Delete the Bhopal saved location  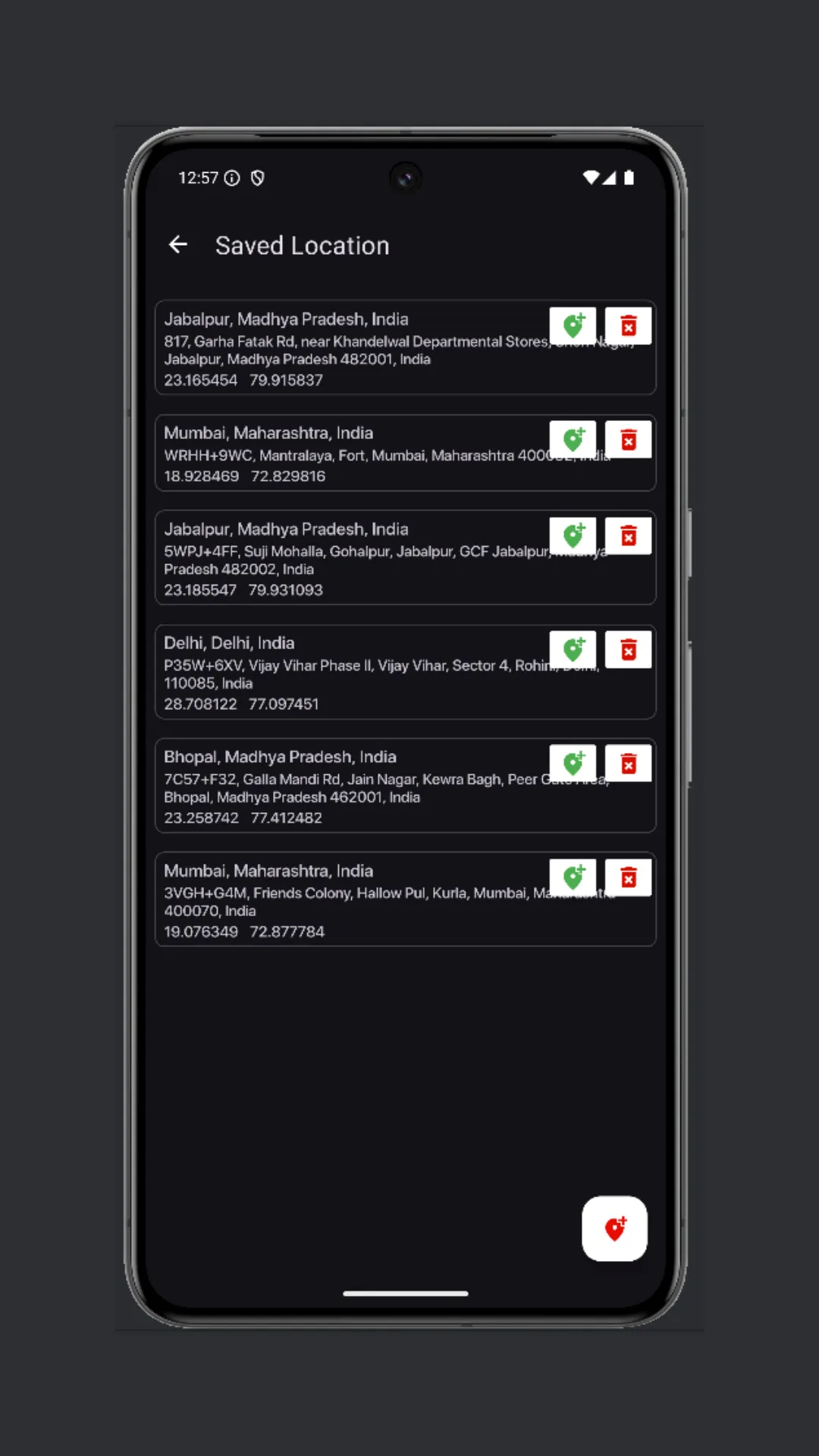pos(628,764)
